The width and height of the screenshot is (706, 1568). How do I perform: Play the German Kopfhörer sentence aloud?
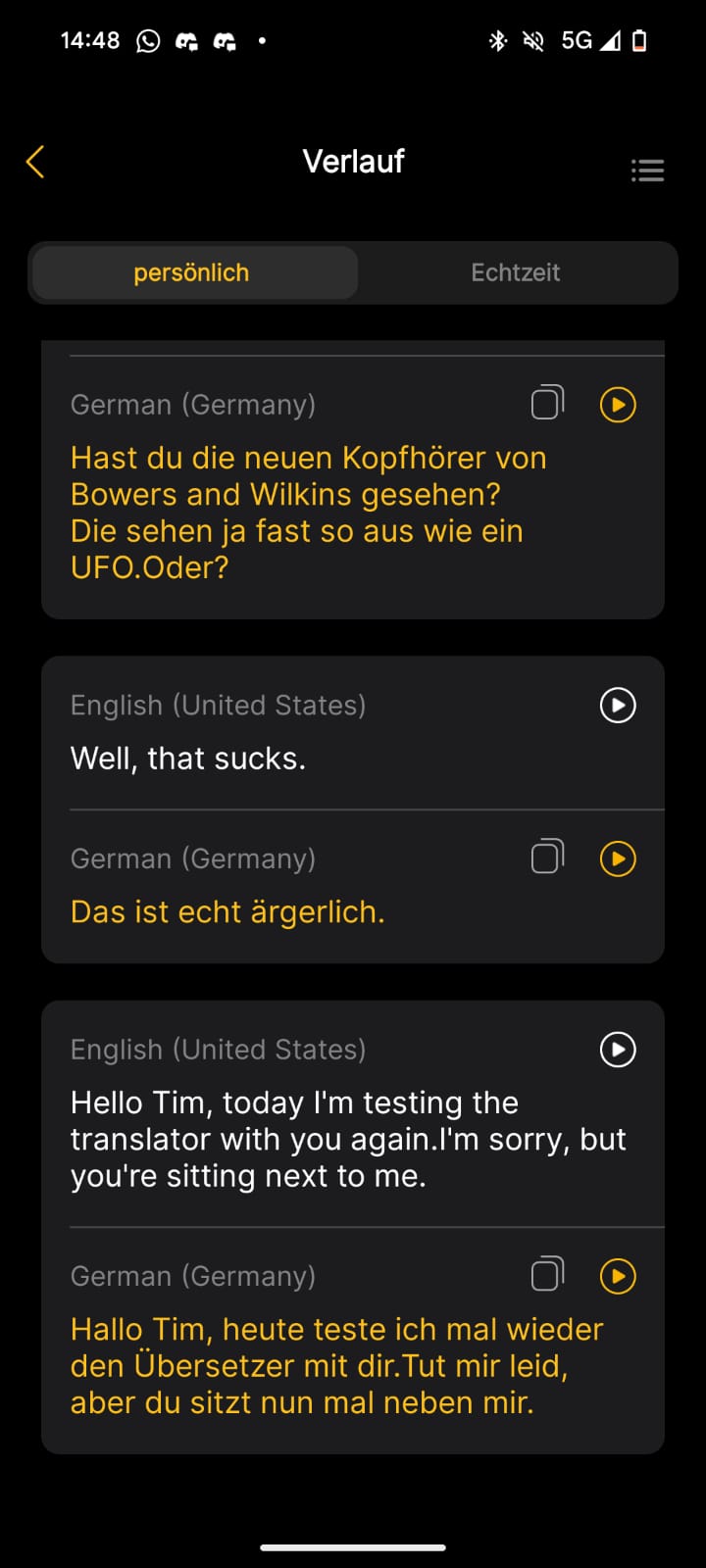tap(618, 404)
